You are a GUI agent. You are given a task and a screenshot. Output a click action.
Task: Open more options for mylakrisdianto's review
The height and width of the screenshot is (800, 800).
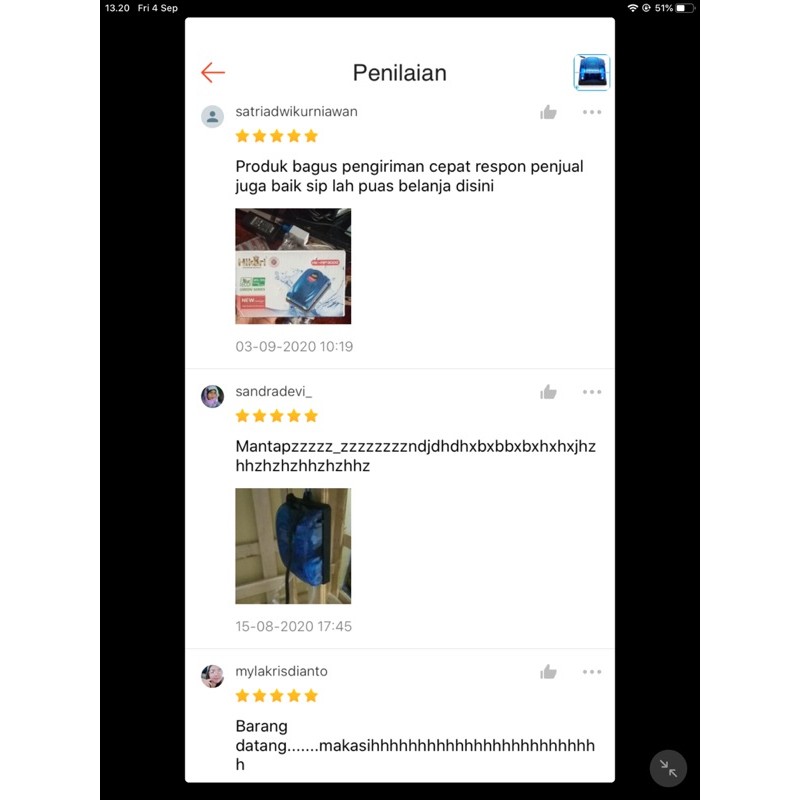pyautogui.click(x=592, y=672)
